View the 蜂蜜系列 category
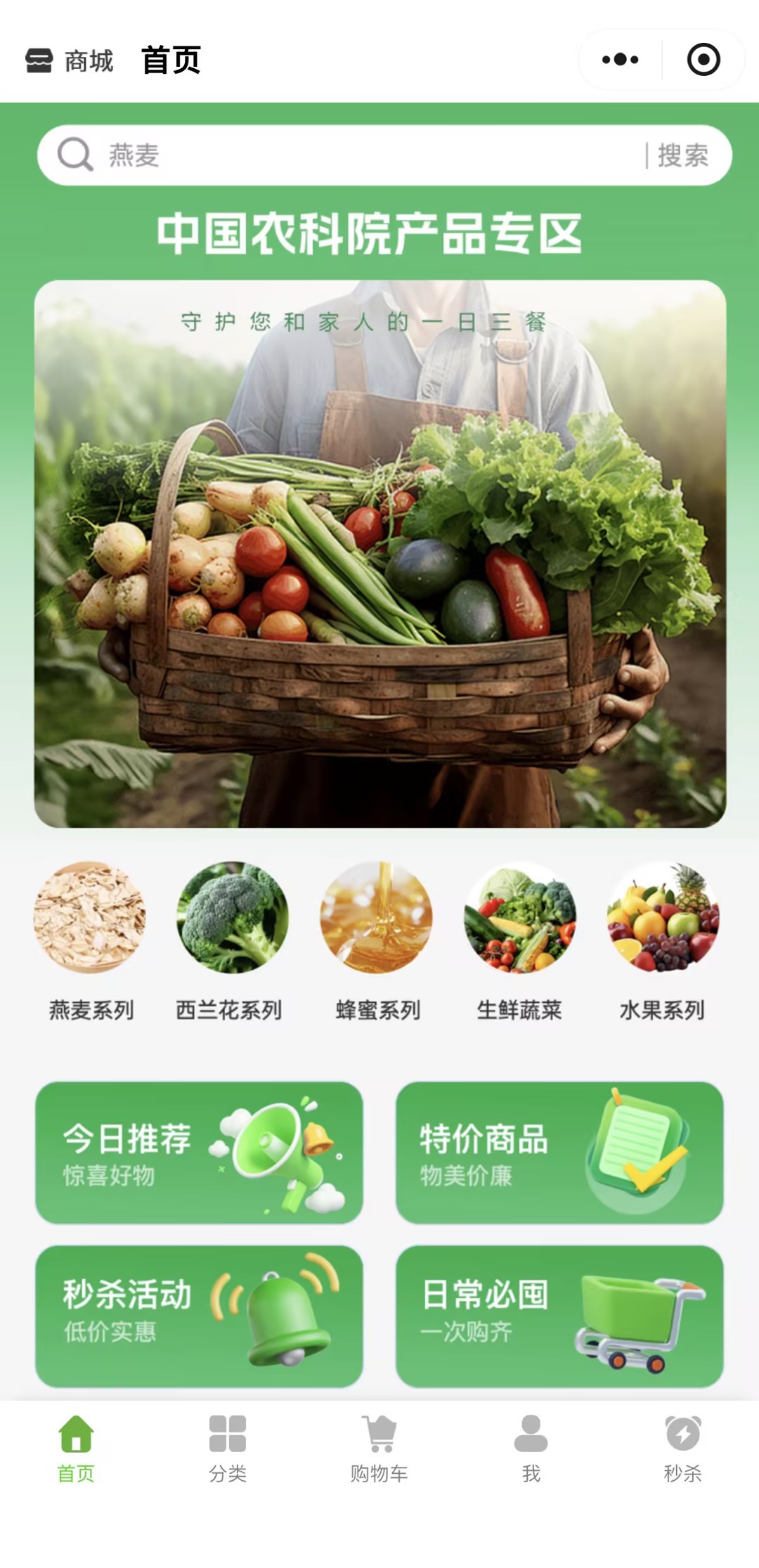The height and width of the screenshot is (1568, 759). pos(377,940)
